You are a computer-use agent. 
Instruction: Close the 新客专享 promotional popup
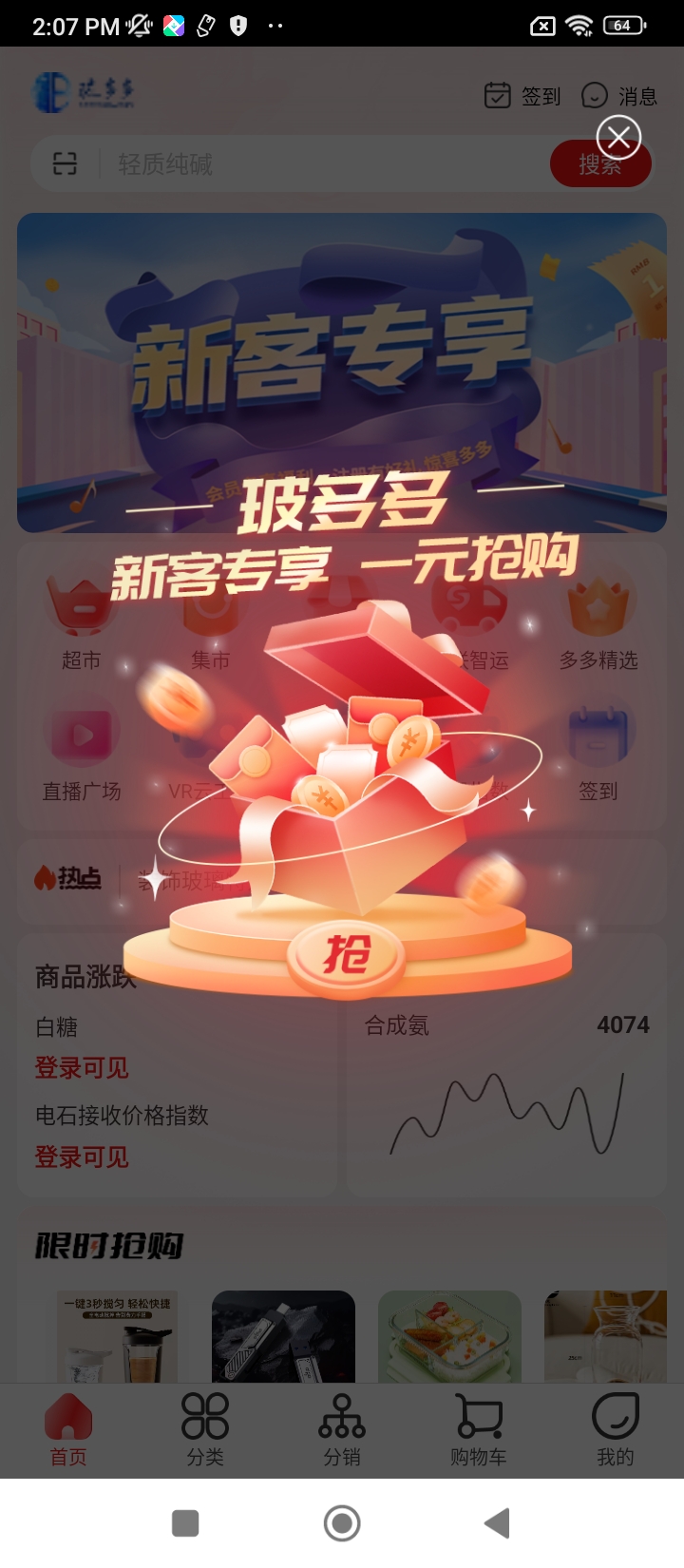point(618,138)
